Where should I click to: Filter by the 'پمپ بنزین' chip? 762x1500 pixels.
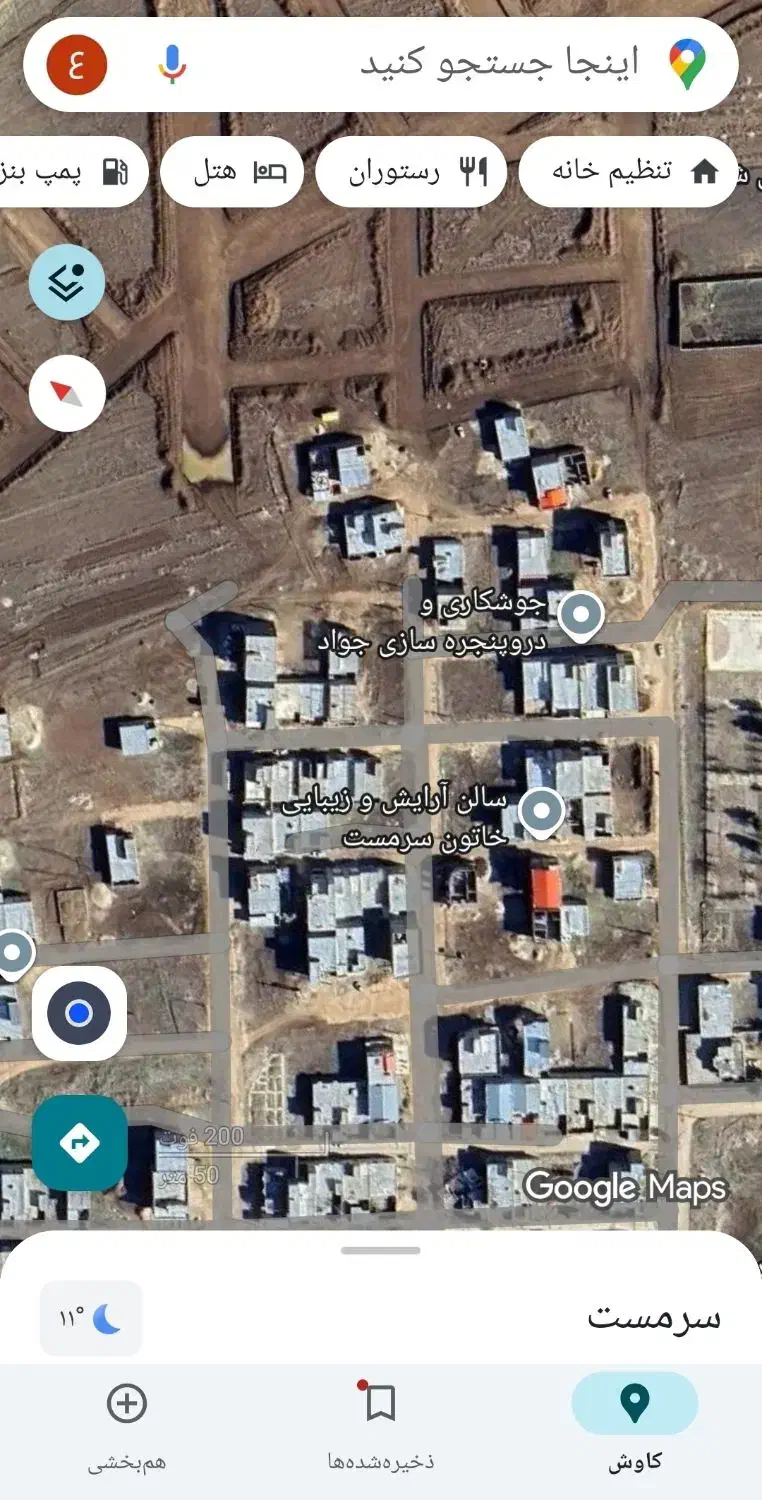point(70,171)
